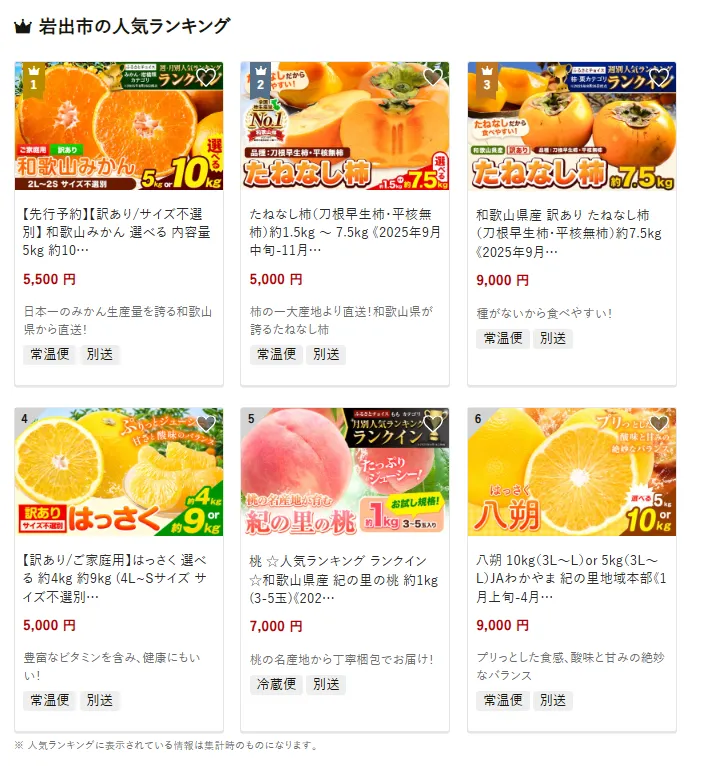Screen dimensions: 723x766
Task: Favorite the 八朔 10kg or 5kg item
Action: (x=659, y=424)
